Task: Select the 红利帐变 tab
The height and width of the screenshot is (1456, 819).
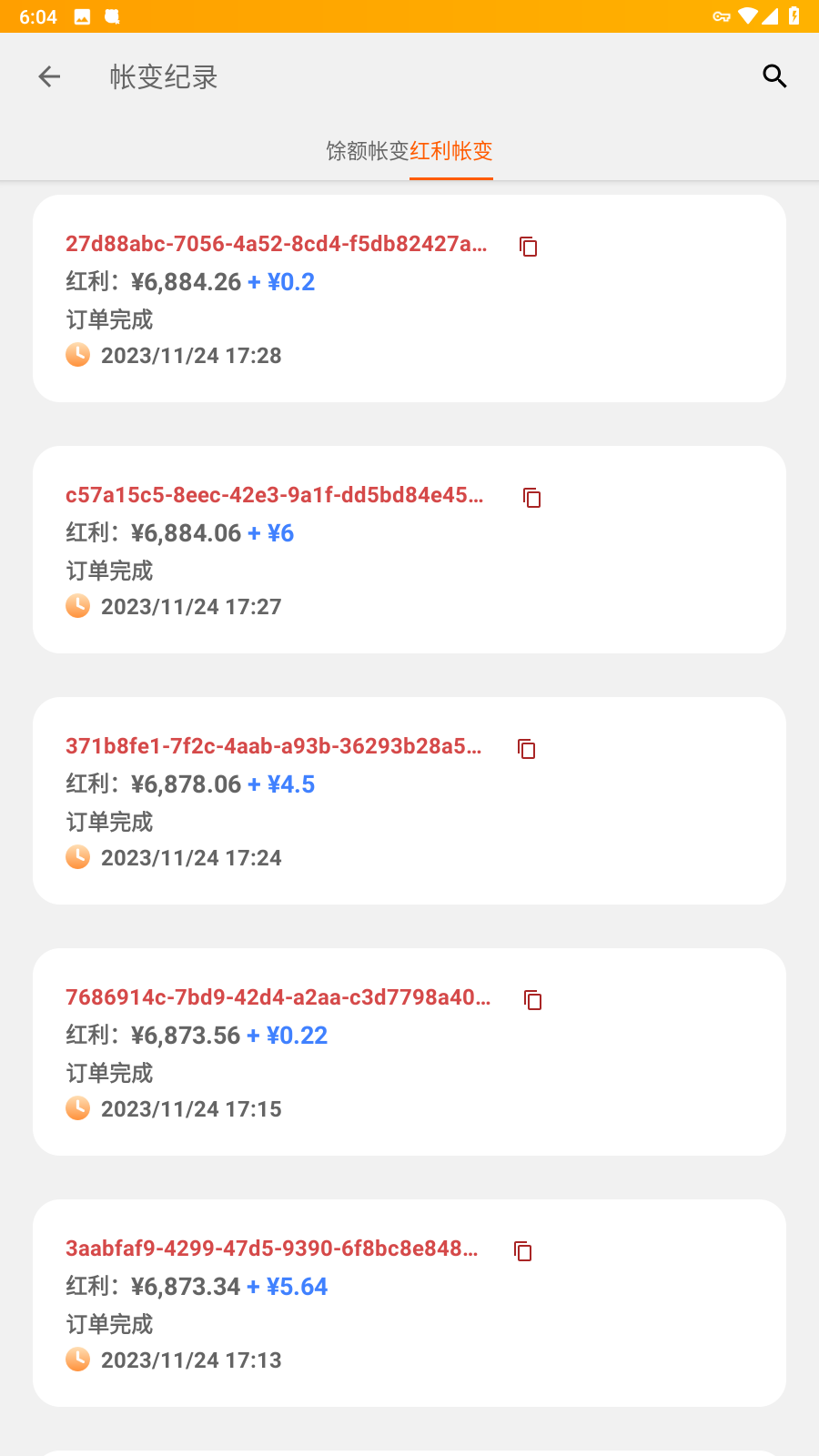Action: 451,151
